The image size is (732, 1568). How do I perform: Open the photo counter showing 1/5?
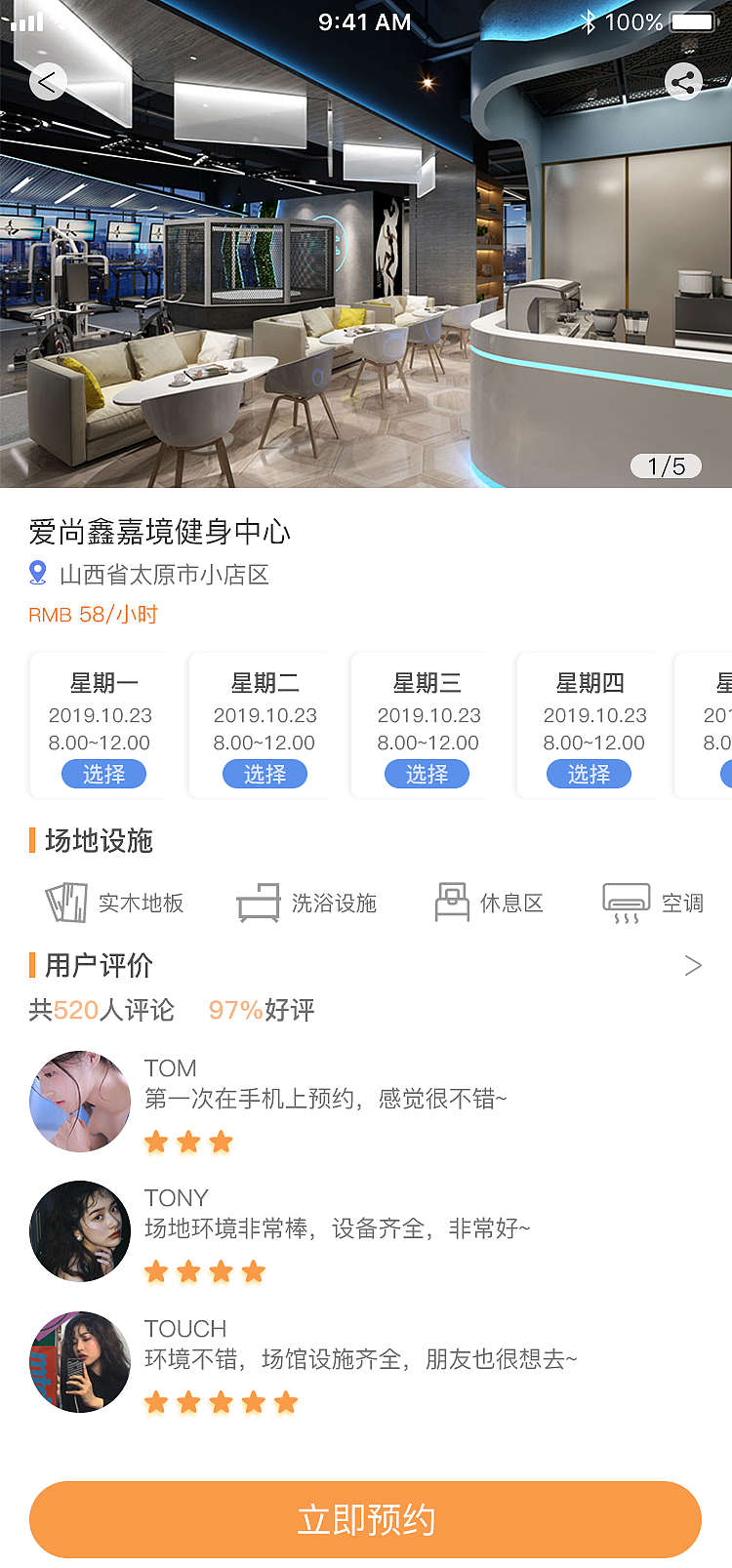(667, 465)
